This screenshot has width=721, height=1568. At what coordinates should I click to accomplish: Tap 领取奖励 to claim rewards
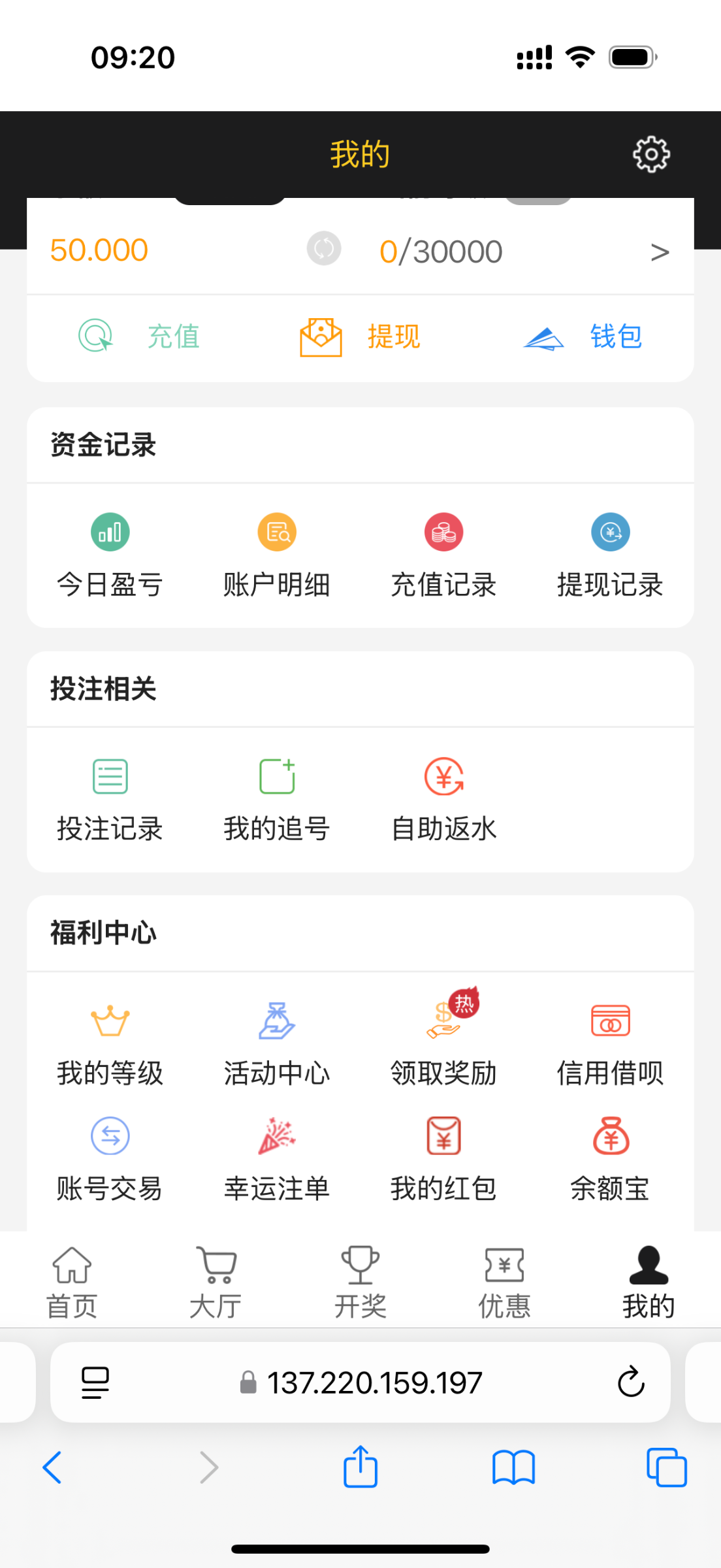point(443,1038)
